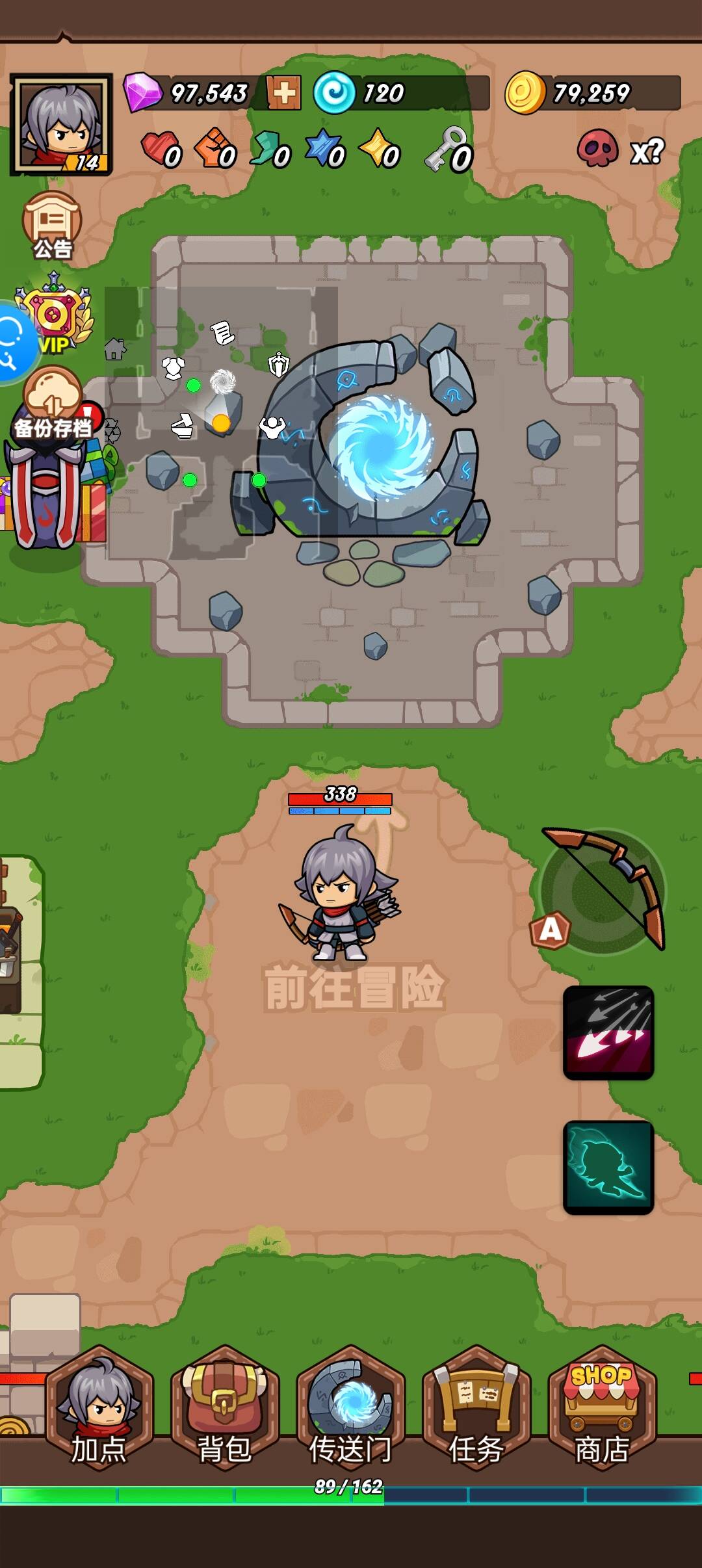
Task: Open the hero avatar profile
Action: [x=61, y=124]
